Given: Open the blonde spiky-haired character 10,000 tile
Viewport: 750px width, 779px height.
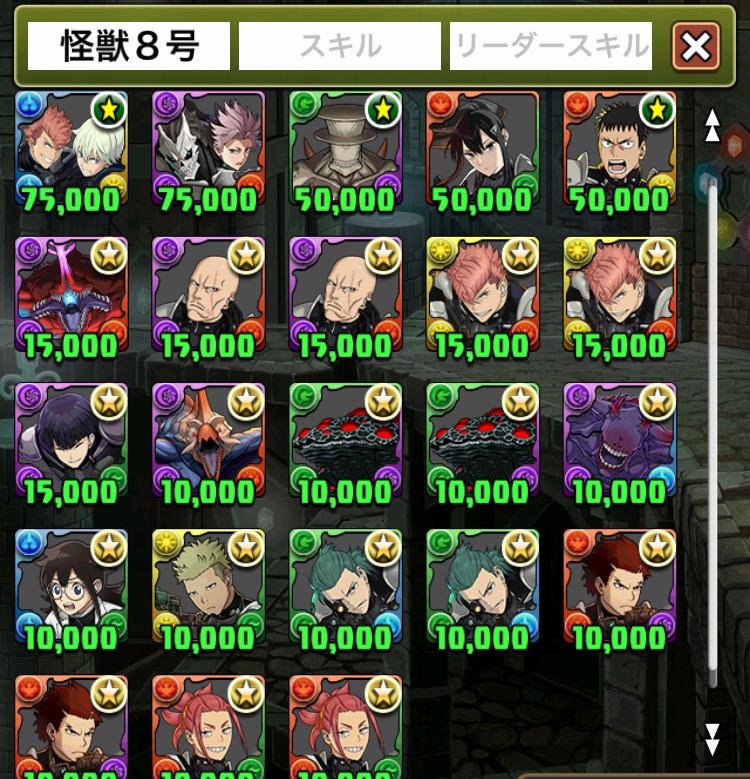Looking at the screenshot, I should point(208,587).
